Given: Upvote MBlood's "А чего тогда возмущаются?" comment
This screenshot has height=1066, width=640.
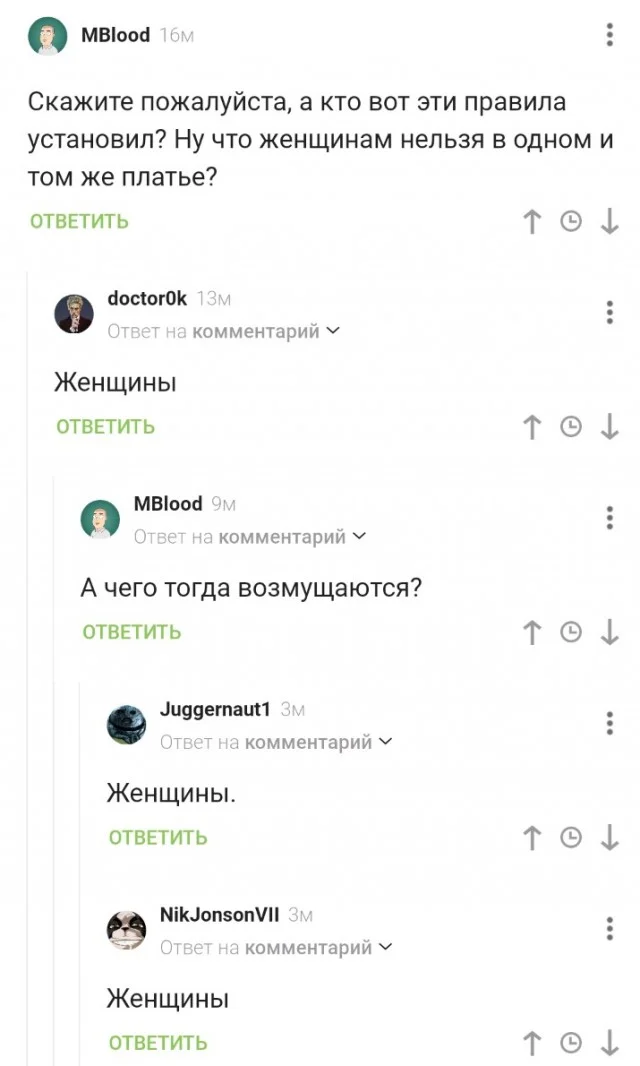Looking at the screenshot, I should coord(533,632).
